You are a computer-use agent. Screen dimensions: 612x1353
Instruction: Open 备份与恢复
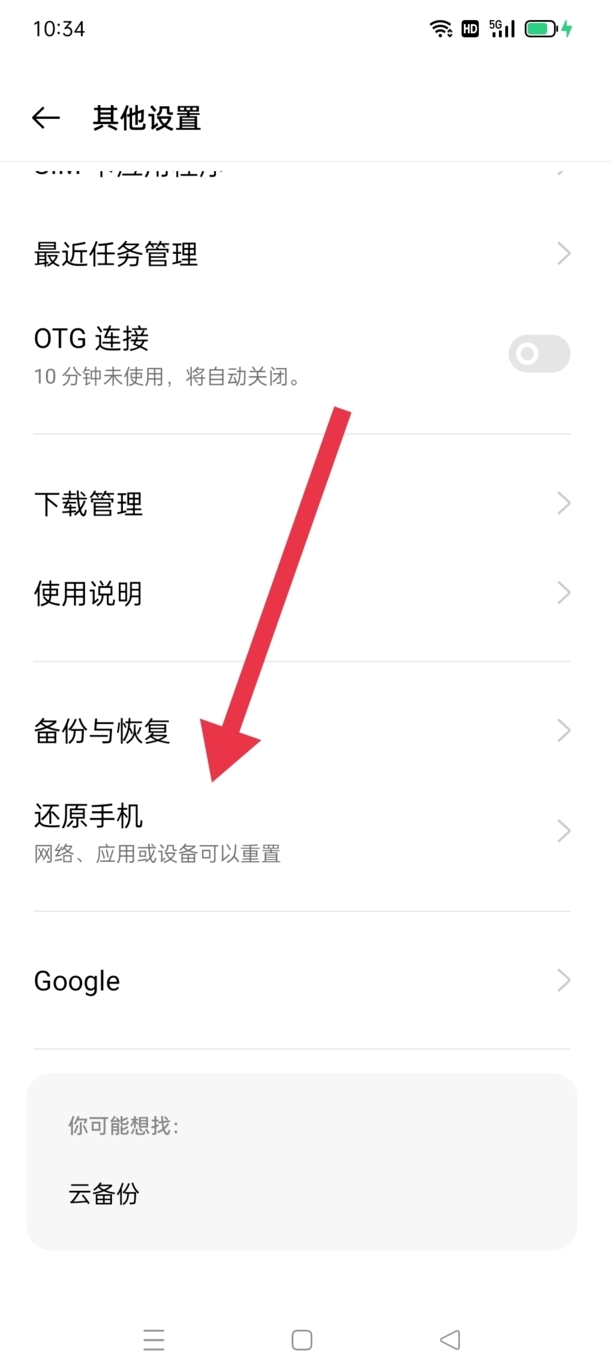coord(300,731)
